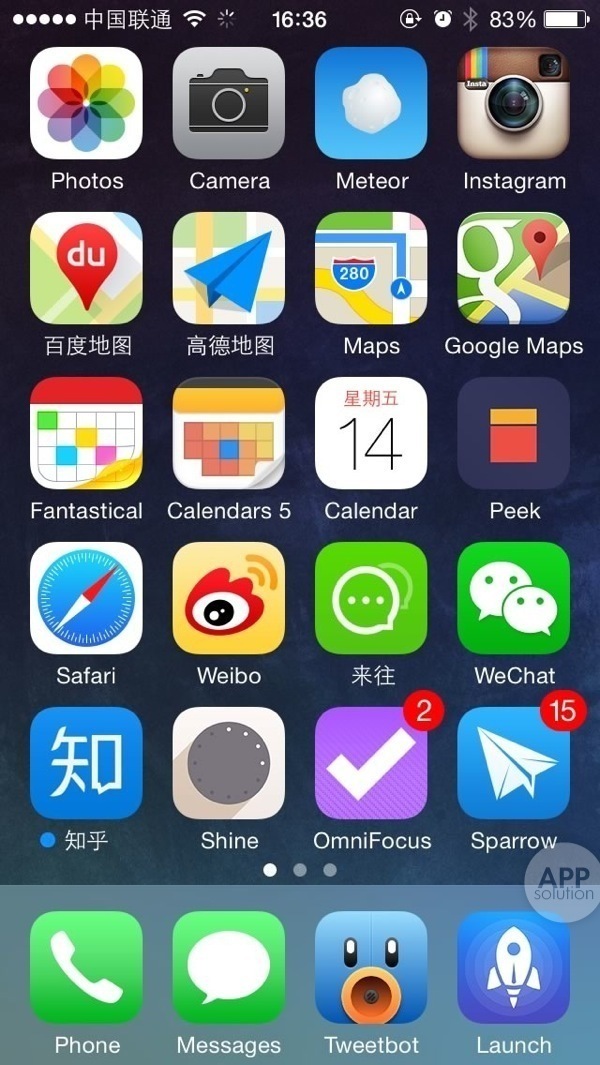Open the 知乎 app
600x1065 pixels.
point(86,763)
